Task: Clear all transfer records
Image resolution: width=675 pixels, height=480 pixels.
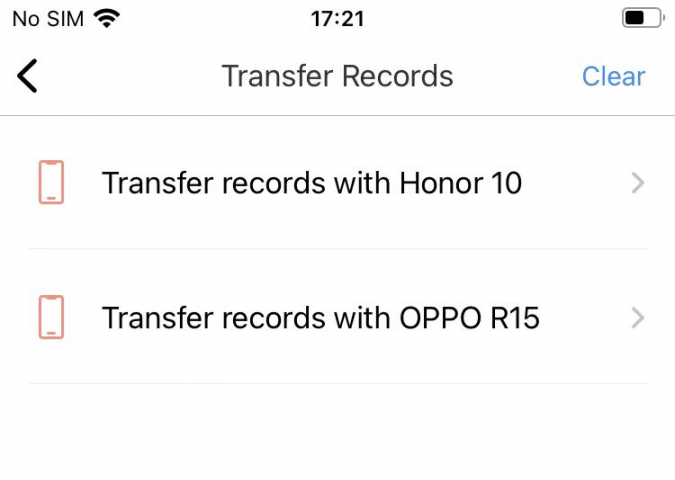Action: (x=613, y=76)
